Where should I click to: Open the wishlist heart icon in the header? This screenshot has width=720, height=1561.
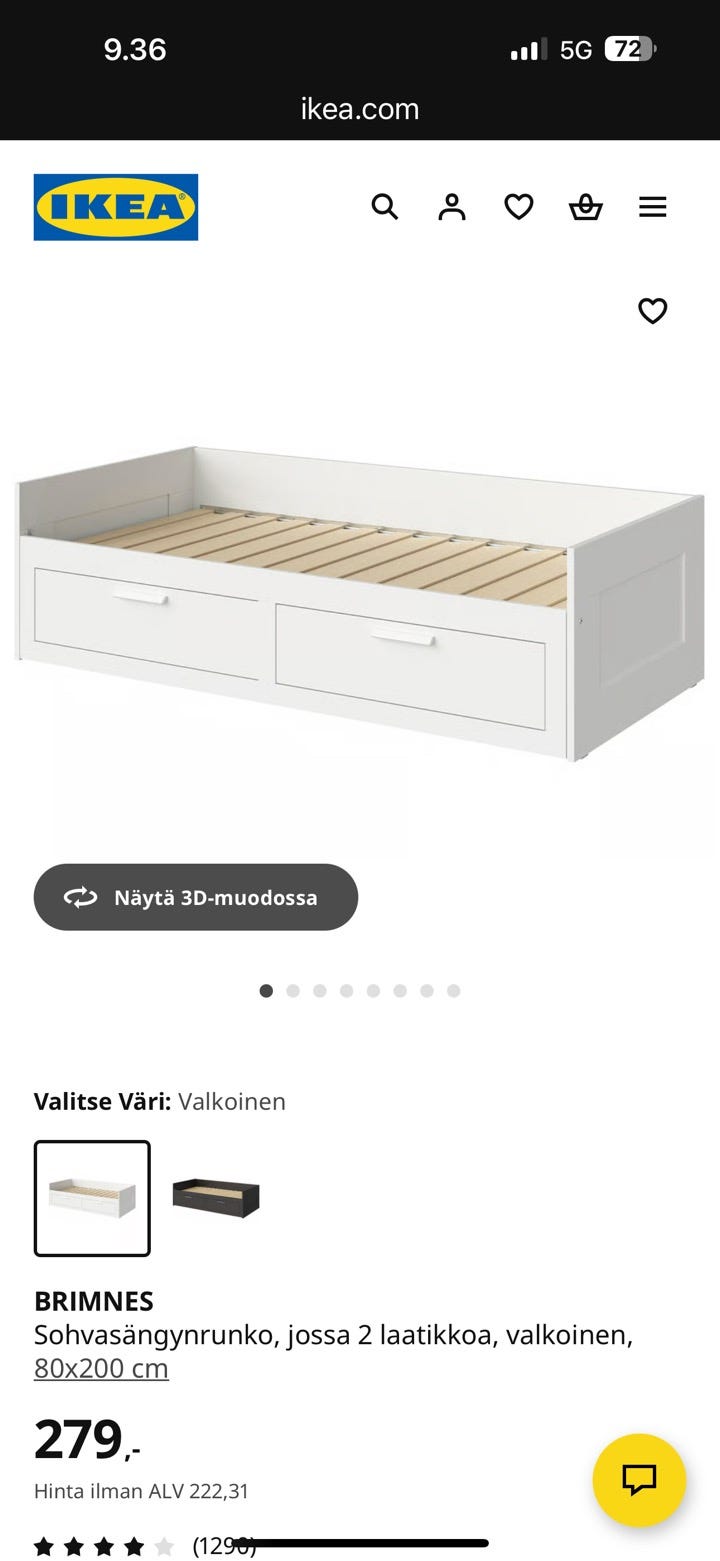[x=519, y=207]
